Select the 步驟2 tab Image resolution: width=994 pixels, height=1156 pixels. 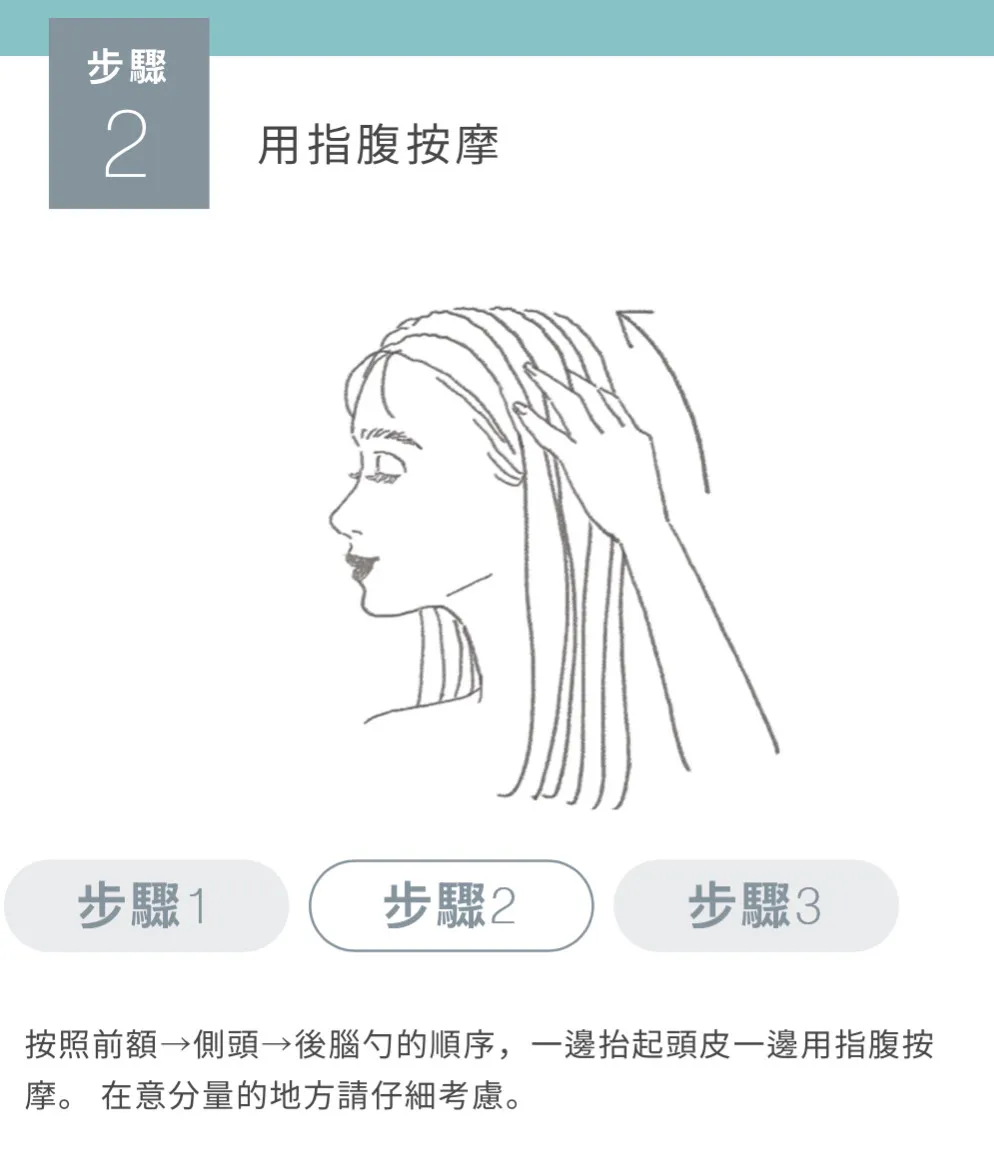(451, 905)
